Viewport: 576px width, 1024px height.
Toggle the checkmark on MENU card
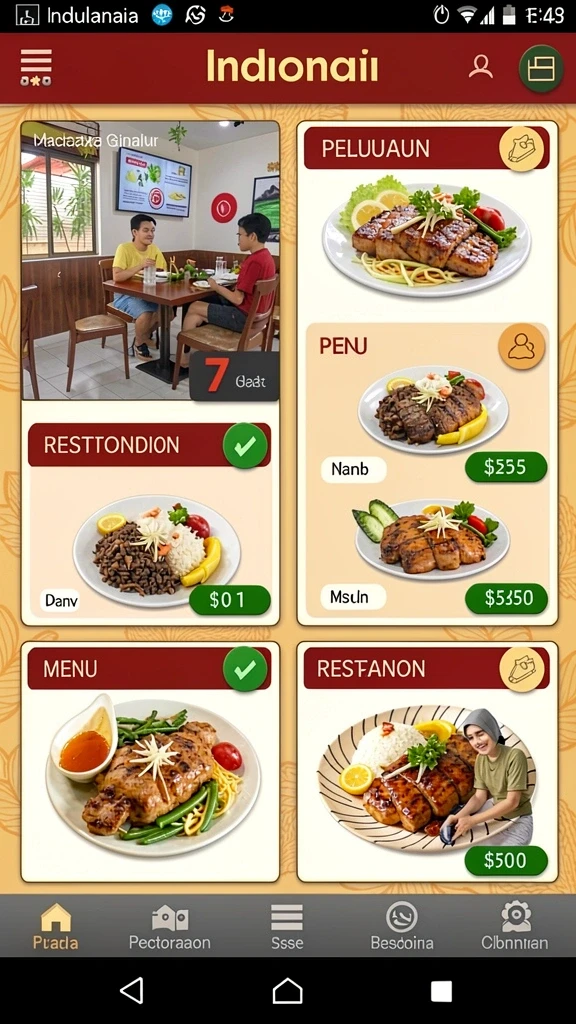[x=245, y=669]
